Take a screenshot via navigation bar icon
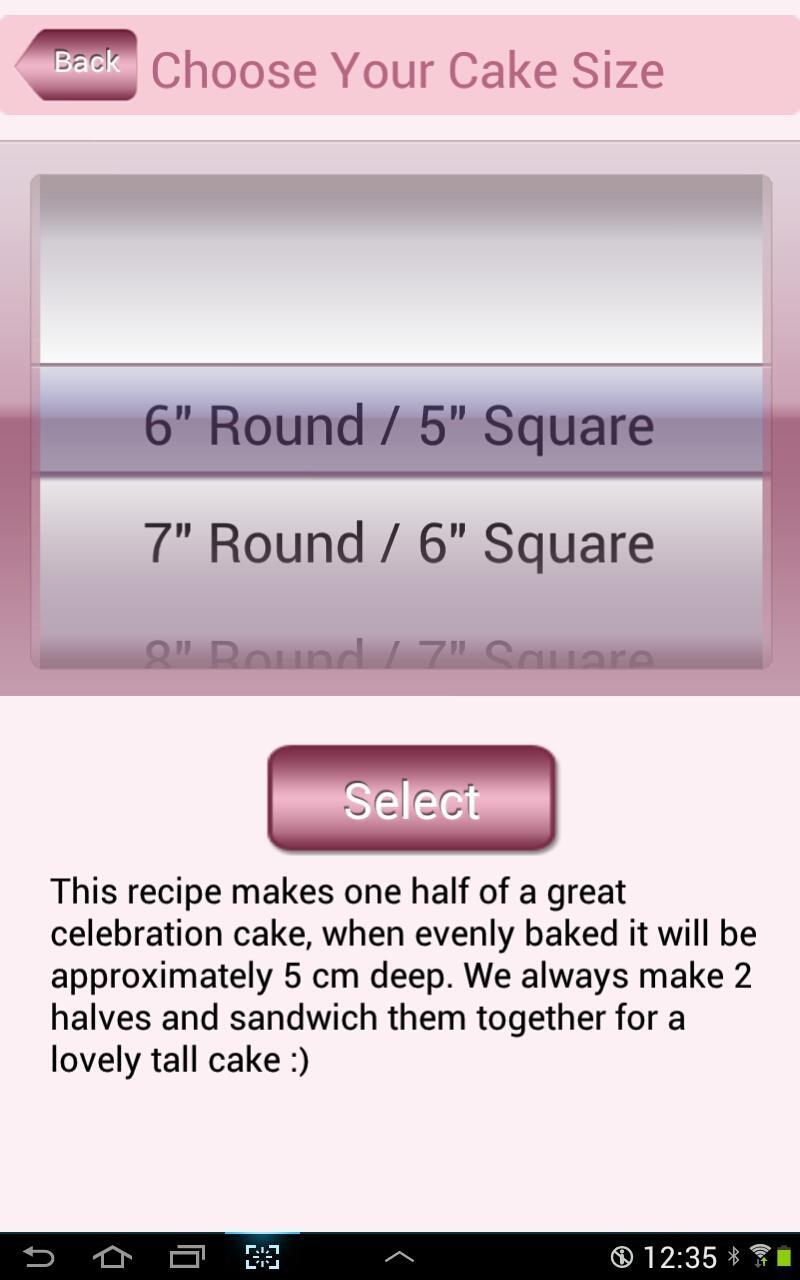 (262, 1256)
